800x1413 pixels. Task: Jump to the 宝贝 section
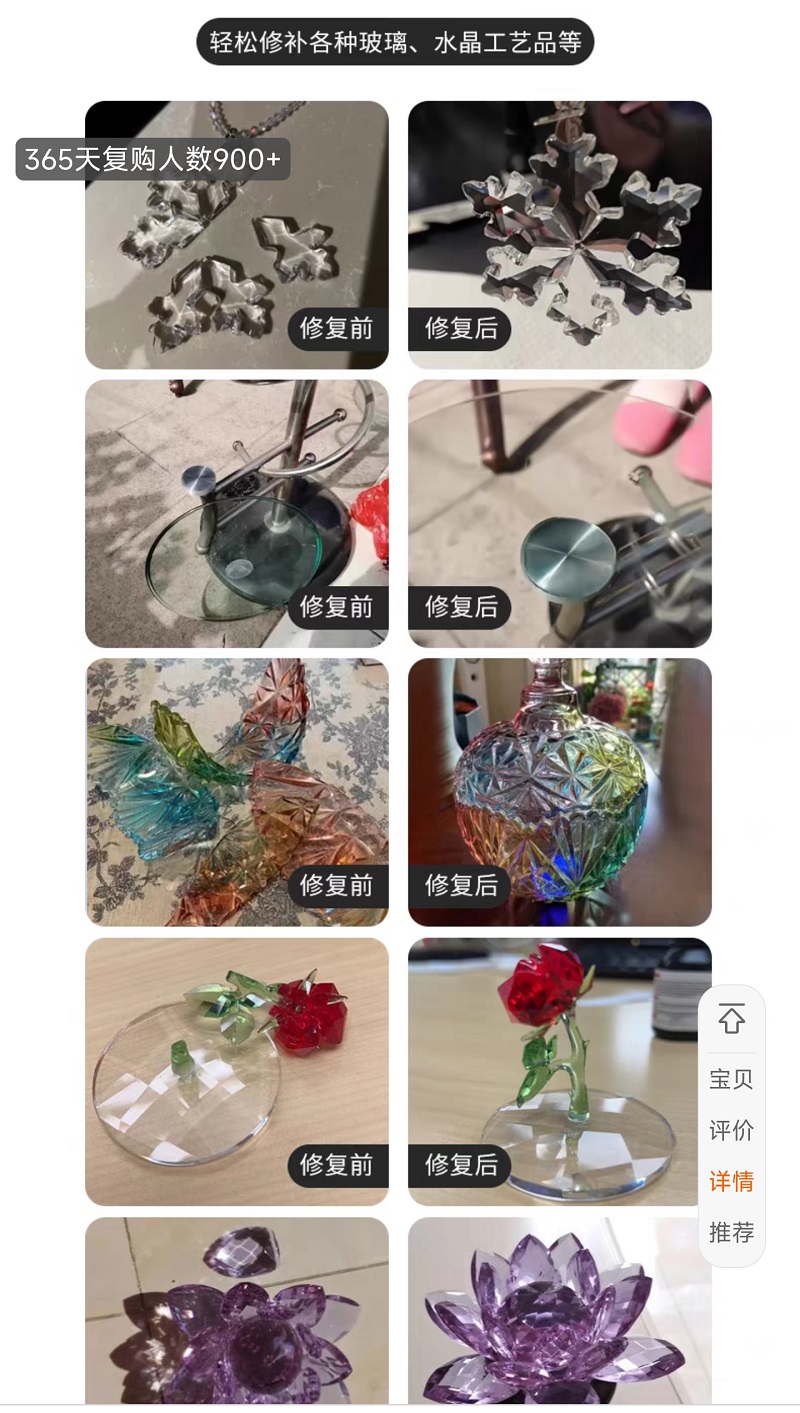(731, 1079)
